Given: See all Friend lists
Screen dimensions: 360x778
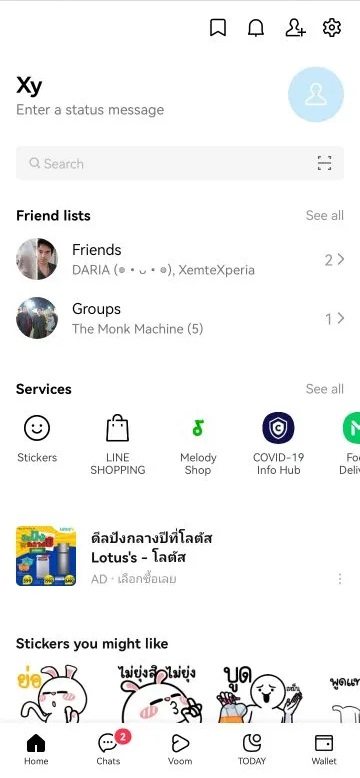Looking at the screenshot, I should (324, 215).
